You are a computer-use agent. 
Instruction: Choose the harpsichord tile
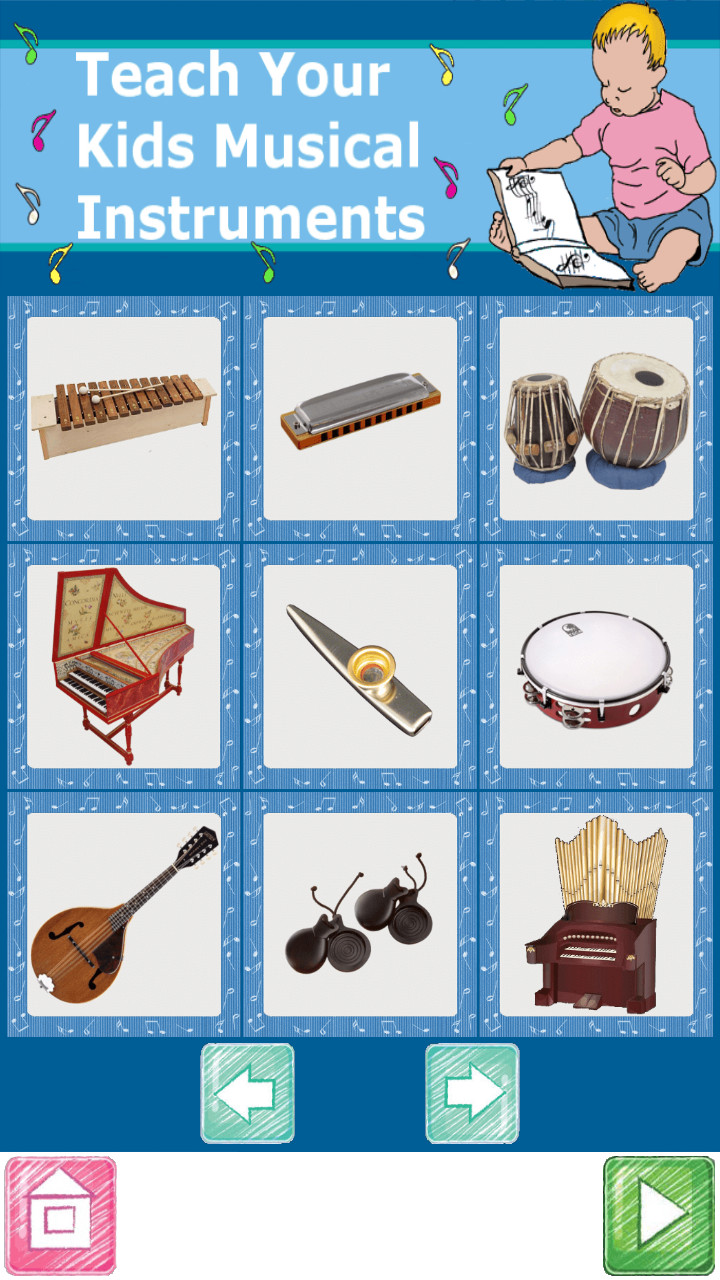click(x=124, y=667)
